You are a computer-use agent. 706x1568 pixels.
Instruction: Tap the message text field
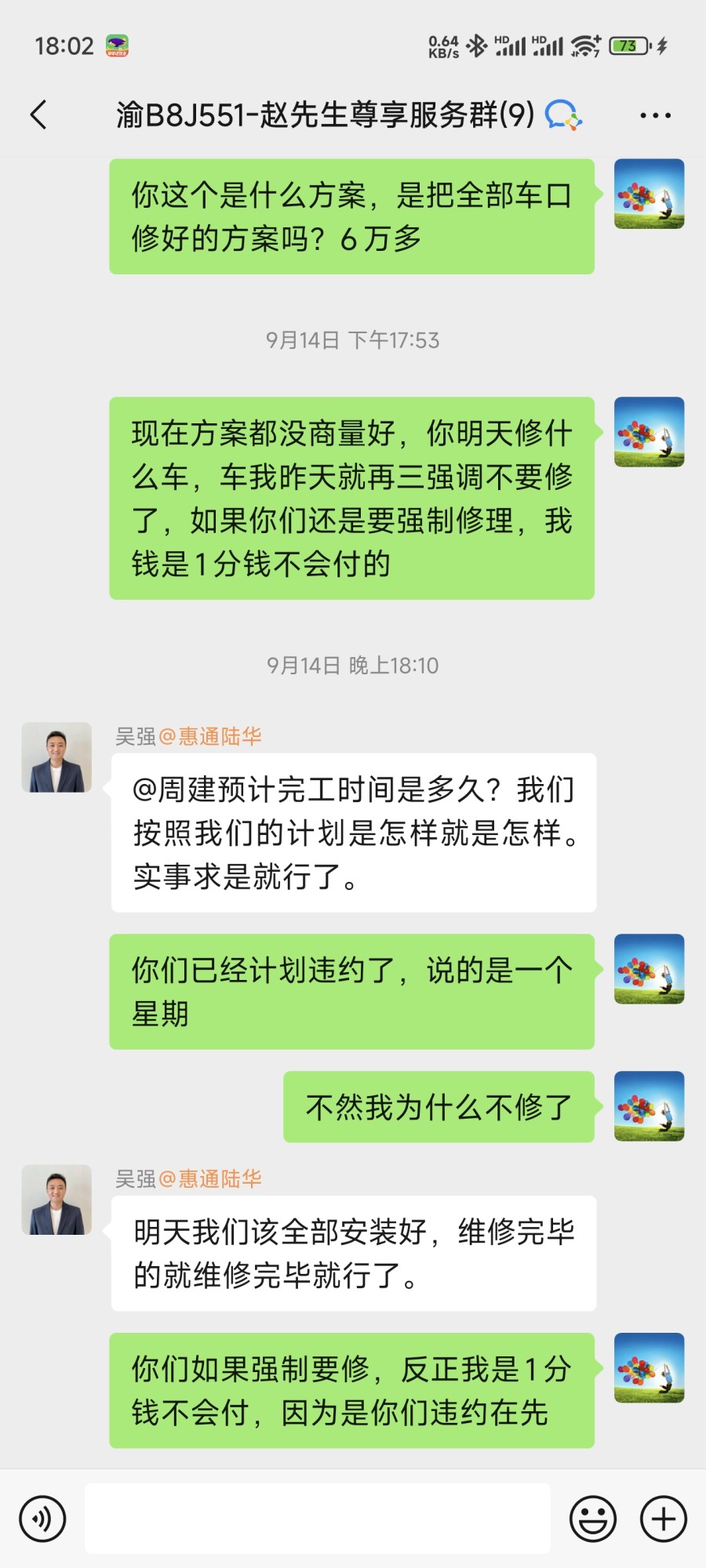(317, 1519)
